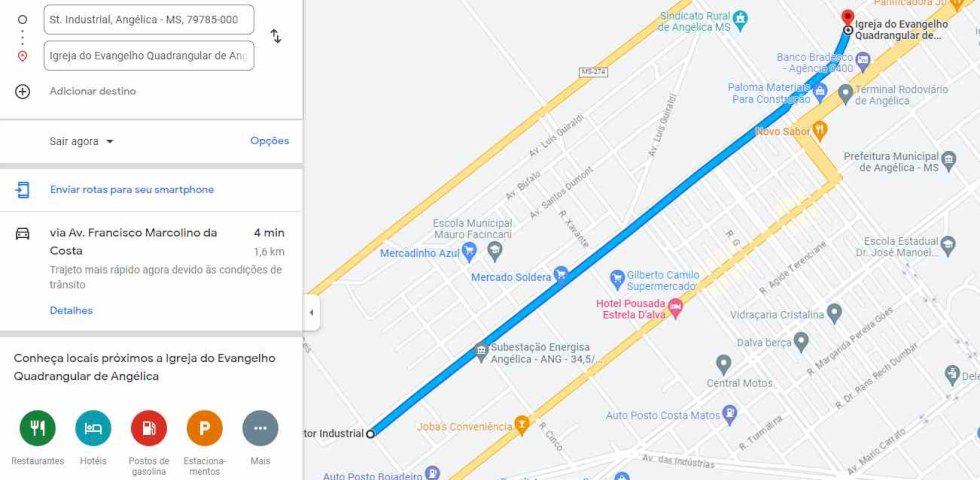Open the Sair agora dropdown
Image resolution: width=980 pixels, height=480 pixels.
point(82,142)
